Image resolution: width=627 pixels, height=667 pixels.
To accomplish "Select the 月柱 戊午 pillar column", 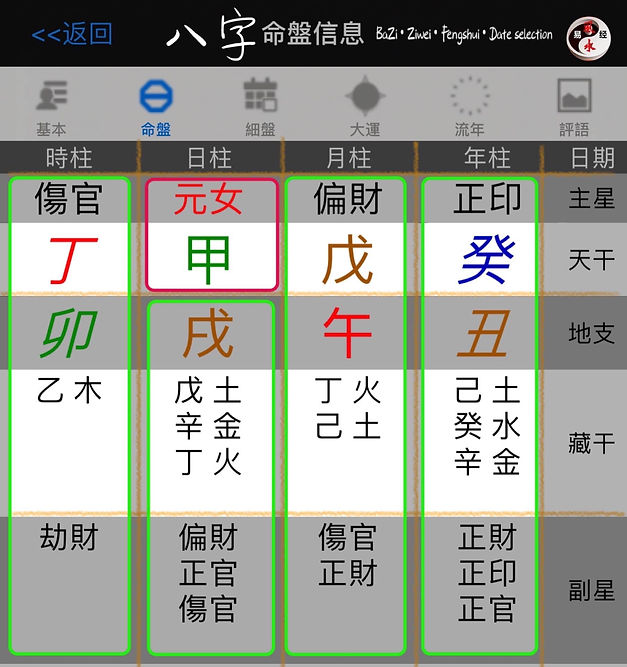I will tap(347, 415).
